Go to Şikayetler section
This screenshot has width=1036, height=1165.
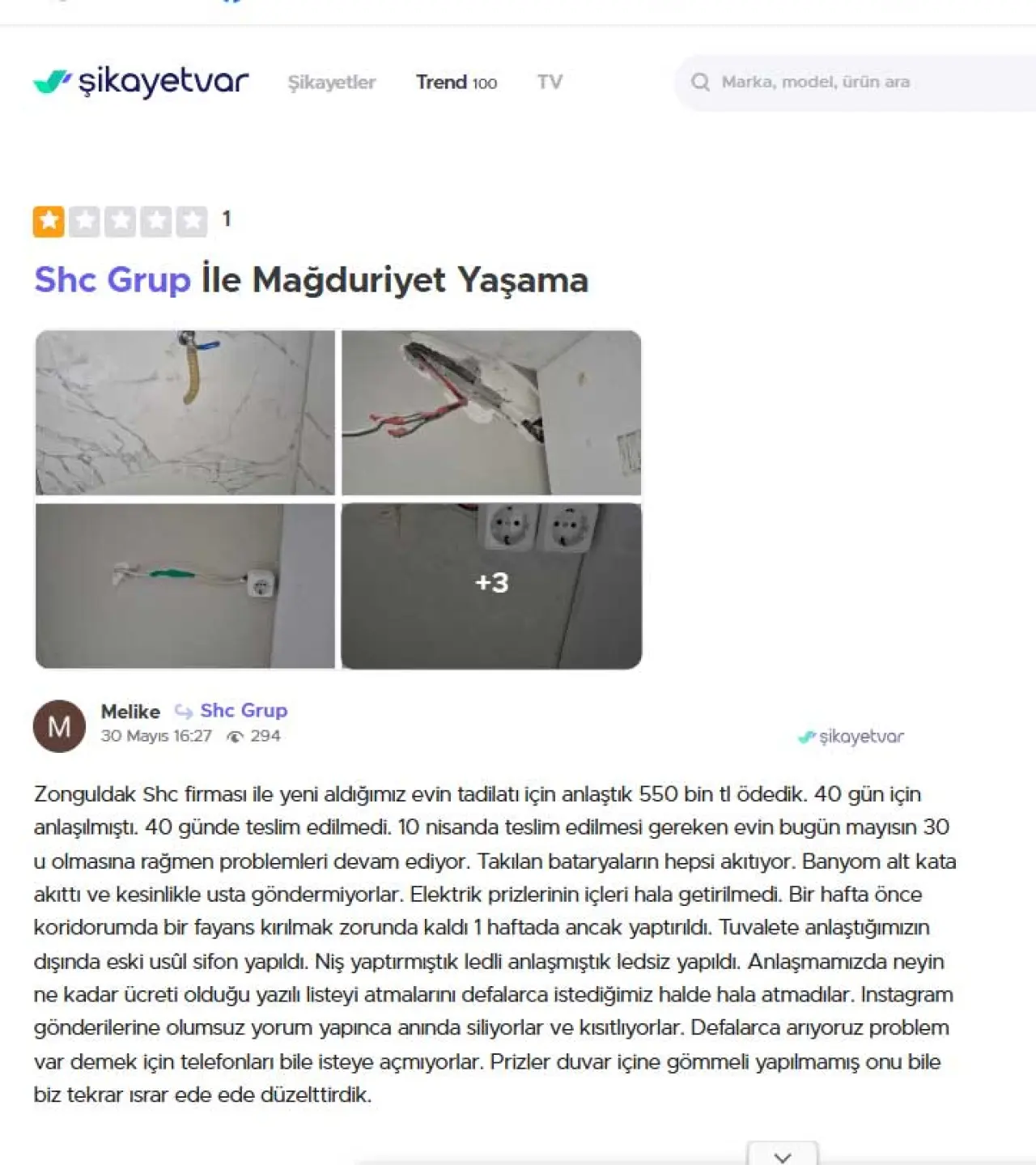[x=331, y=83]
